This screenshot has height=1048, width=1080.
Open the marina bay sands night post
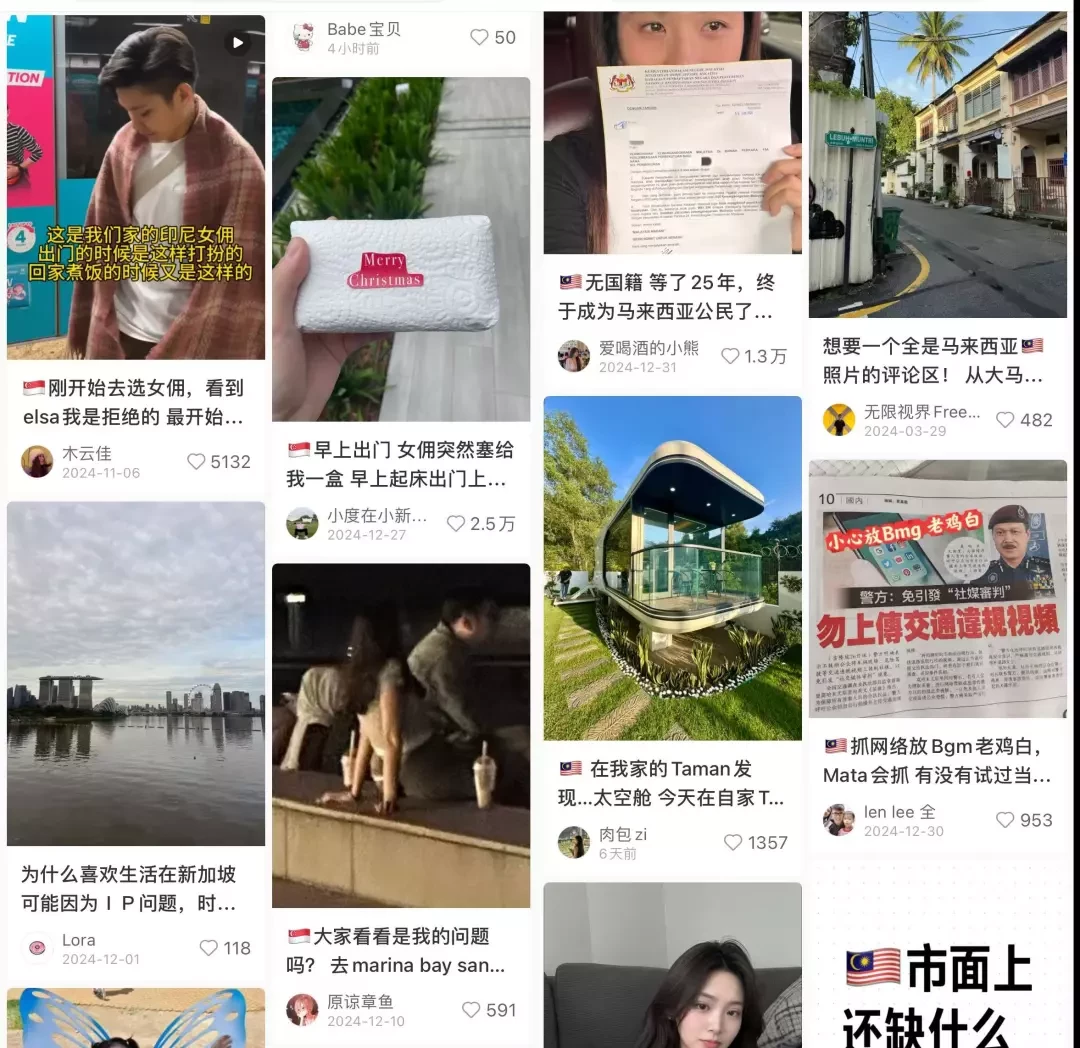pos(401,735)
